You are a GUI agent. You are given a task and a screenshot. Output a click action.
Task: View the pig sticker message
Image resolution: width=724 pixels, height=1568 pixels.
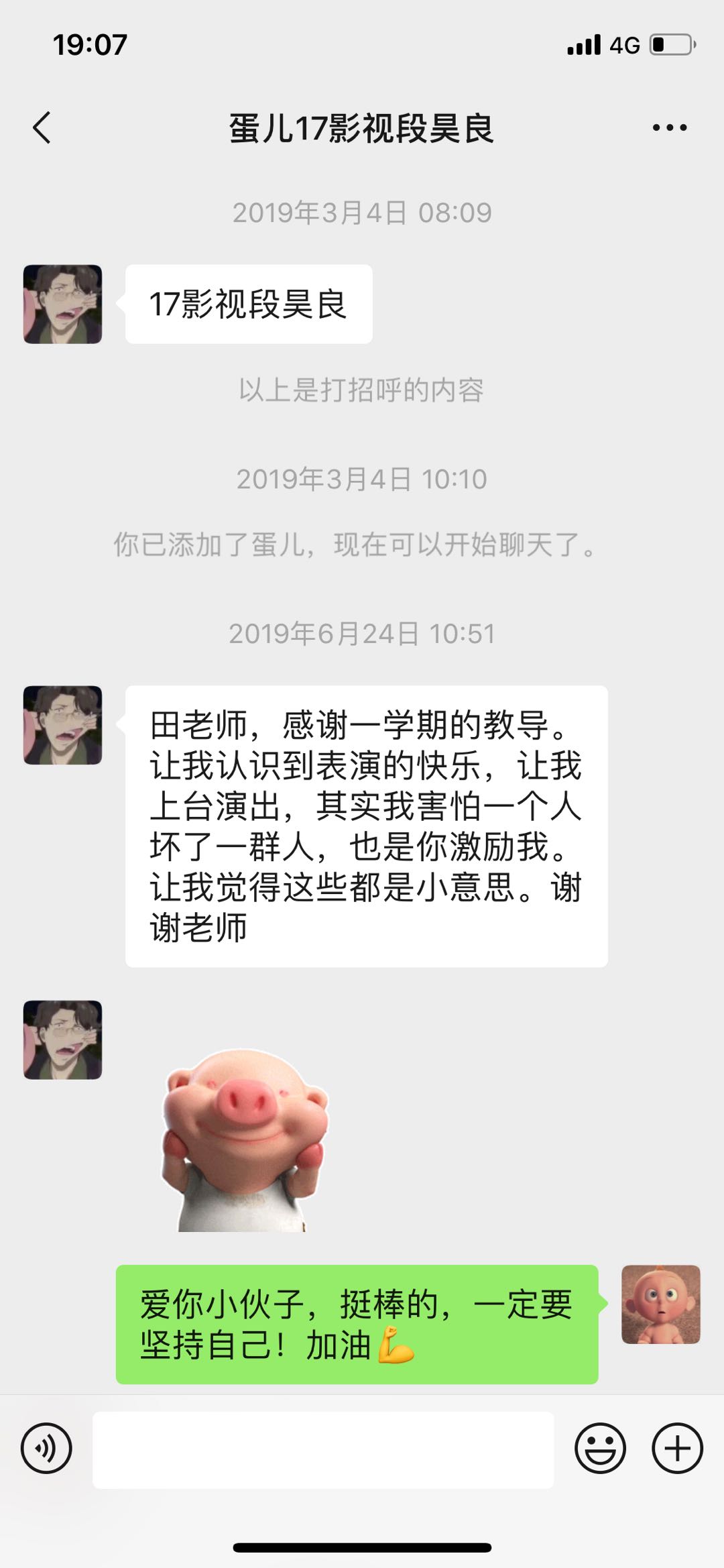(245, 1140)
